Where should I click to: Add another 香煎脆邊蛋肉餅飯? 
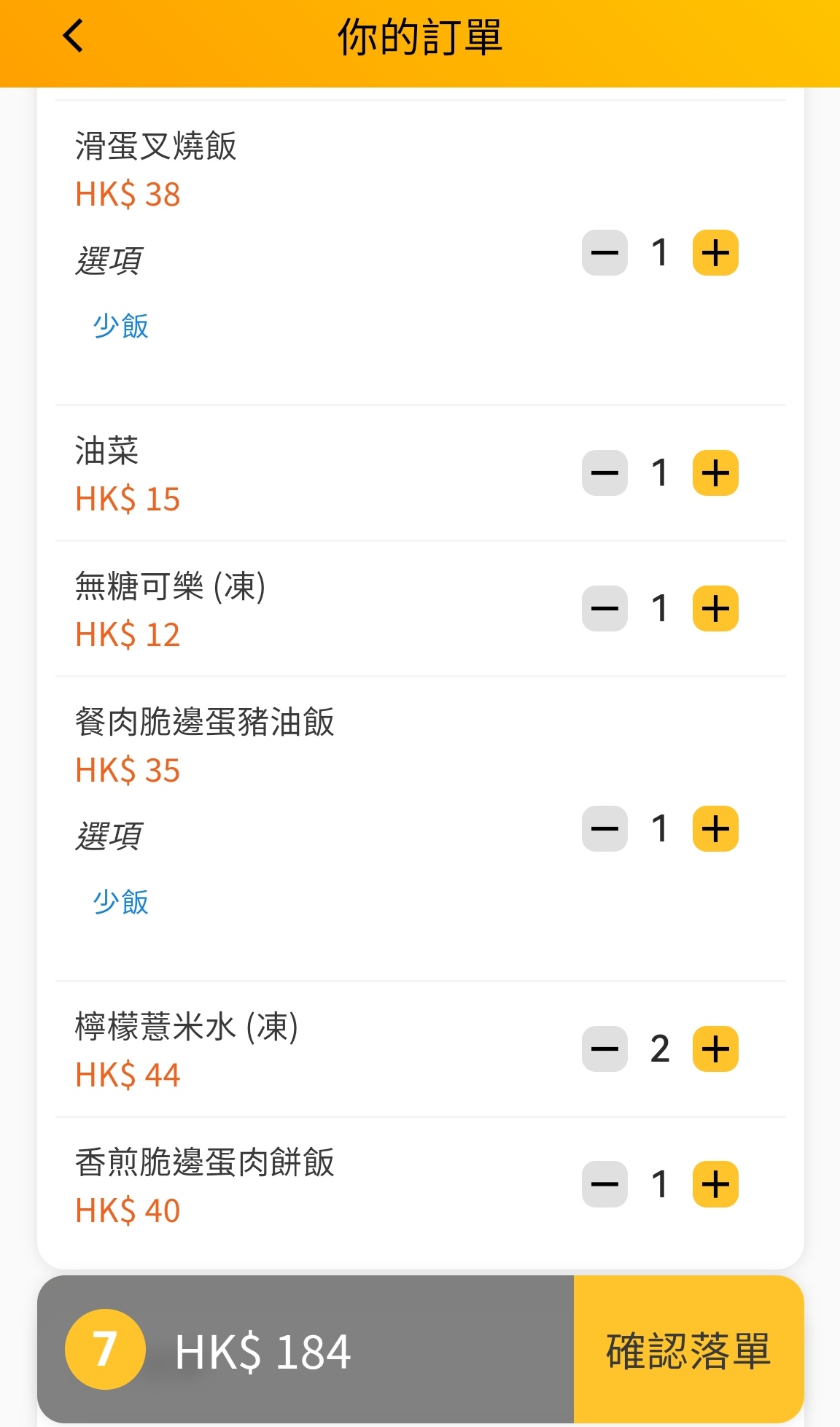pyautogui.click(x=715, y=1184)
